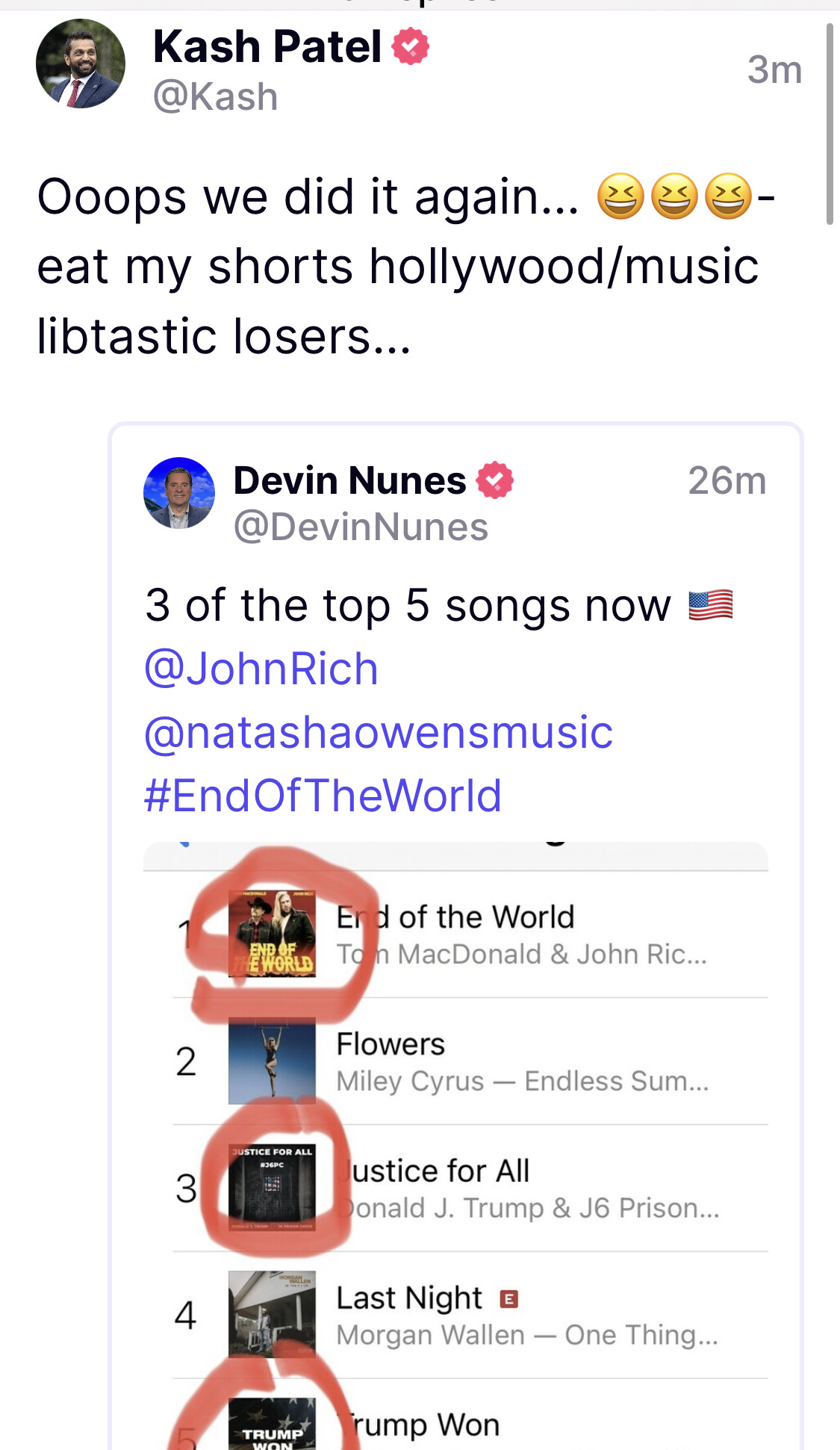Screen dimensions: 840x1450
Task: Open the #EndOfTheWorld hashtag
Action: [x=323, y=796]
